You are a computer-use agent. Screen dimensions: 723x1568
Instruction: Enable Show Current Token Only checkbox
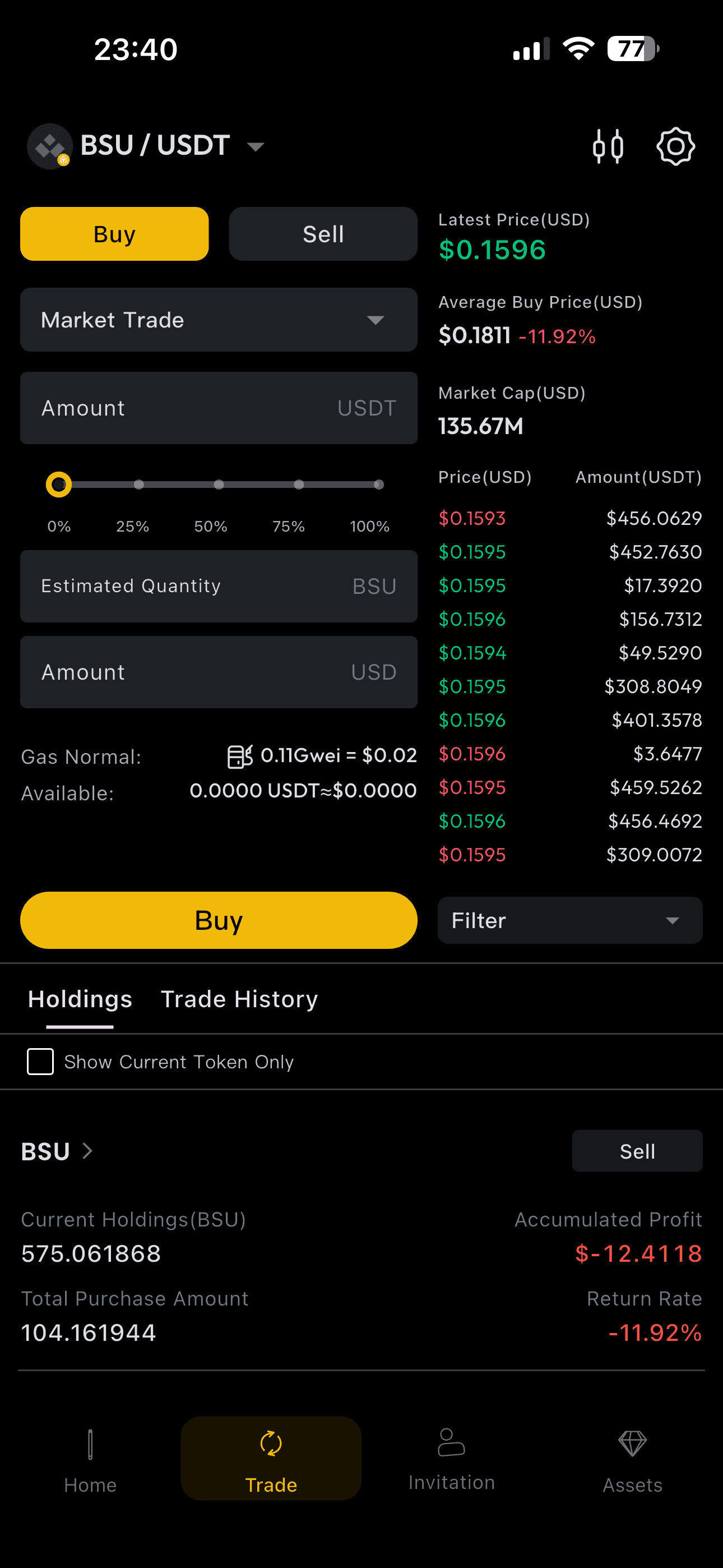coord(40,1062)
